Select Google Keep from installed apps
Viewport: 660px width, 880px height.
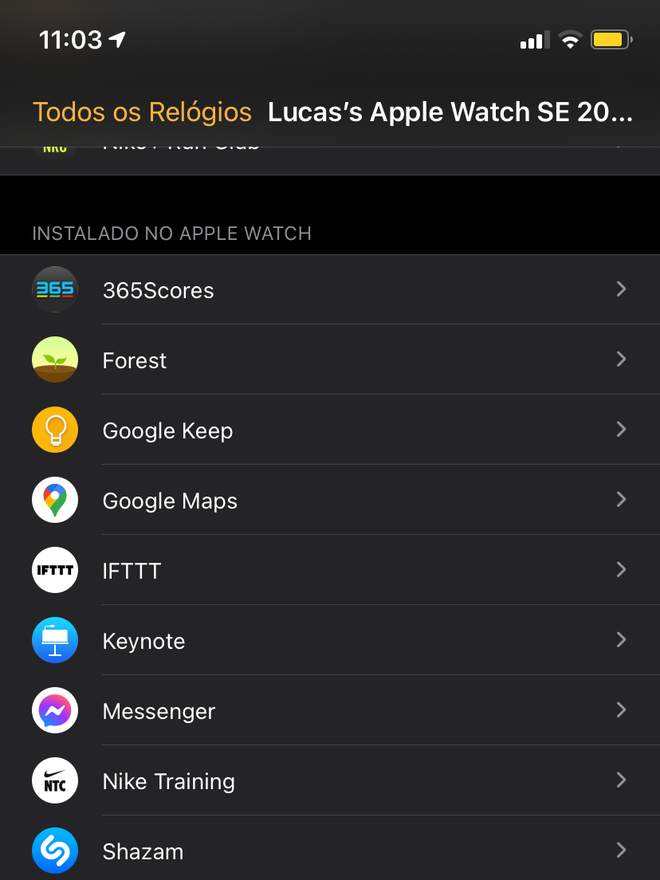click(330, 430)
